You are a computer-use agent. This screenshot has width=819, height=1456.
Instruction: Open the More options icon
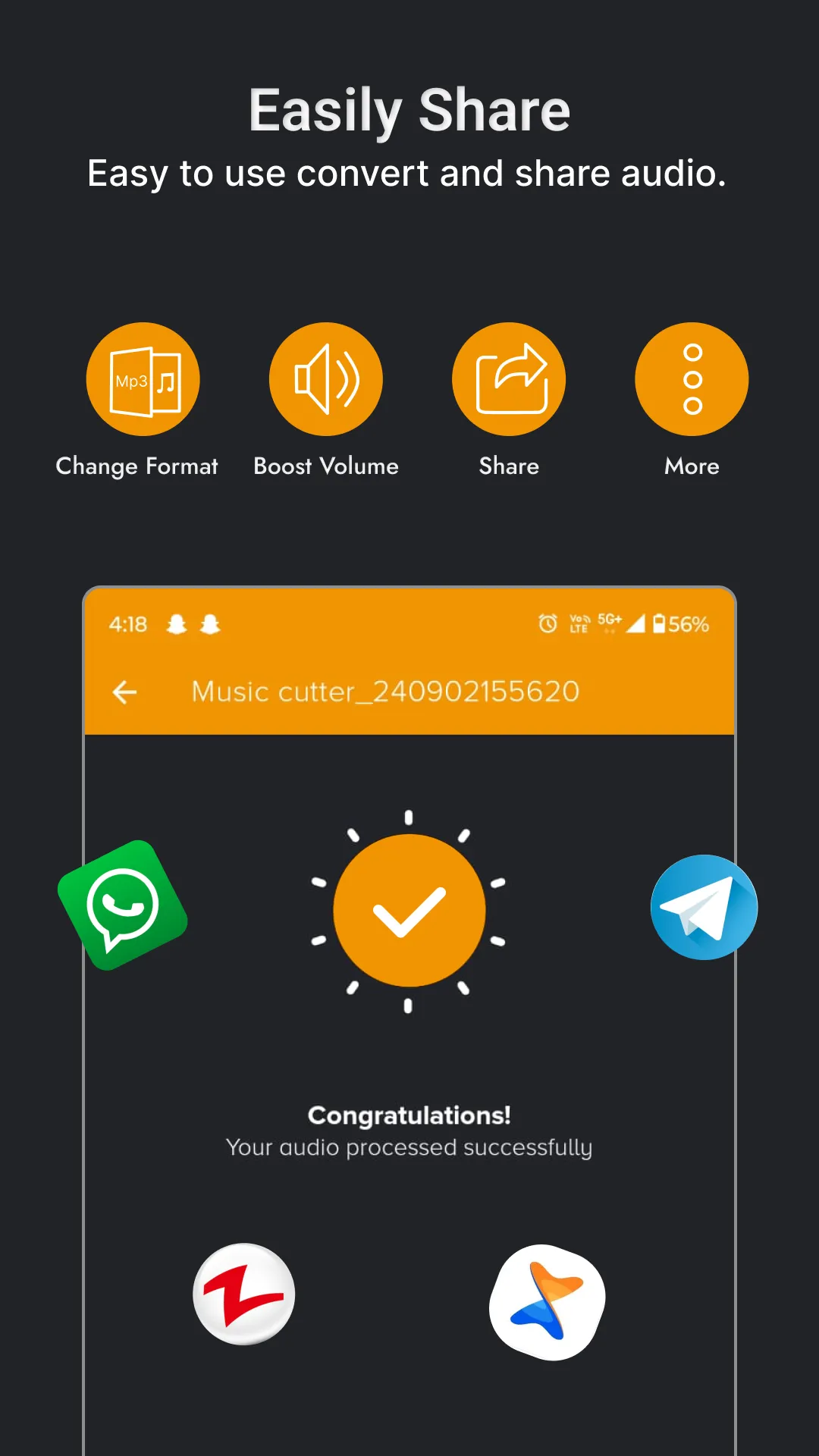pyautogui.click(x=691, y=378)
